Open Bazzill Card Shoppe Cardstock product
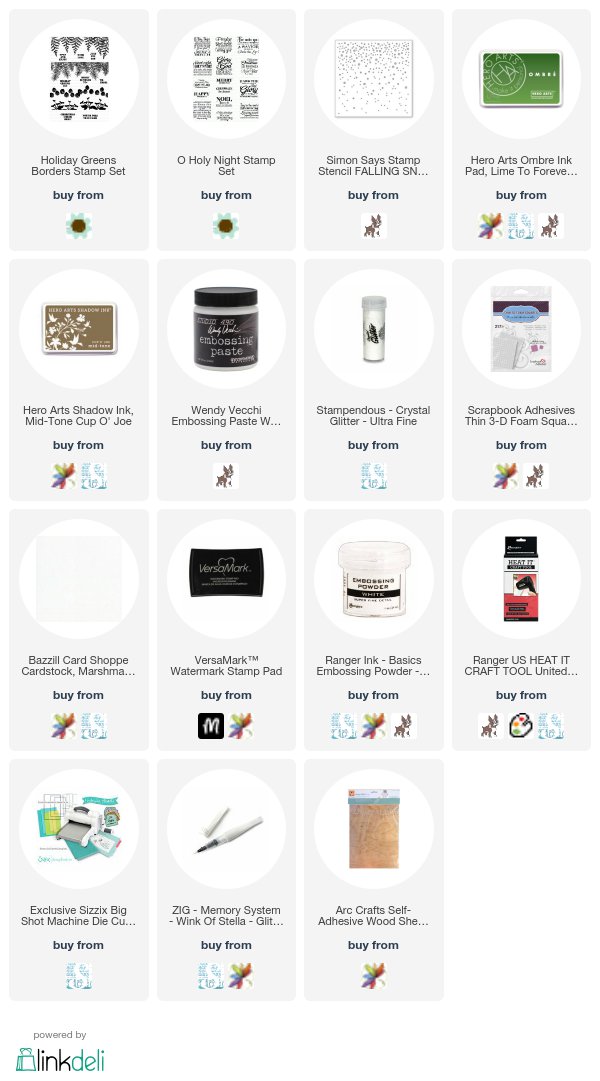Viewport: 600px width, 1081px height. [79, 666]
